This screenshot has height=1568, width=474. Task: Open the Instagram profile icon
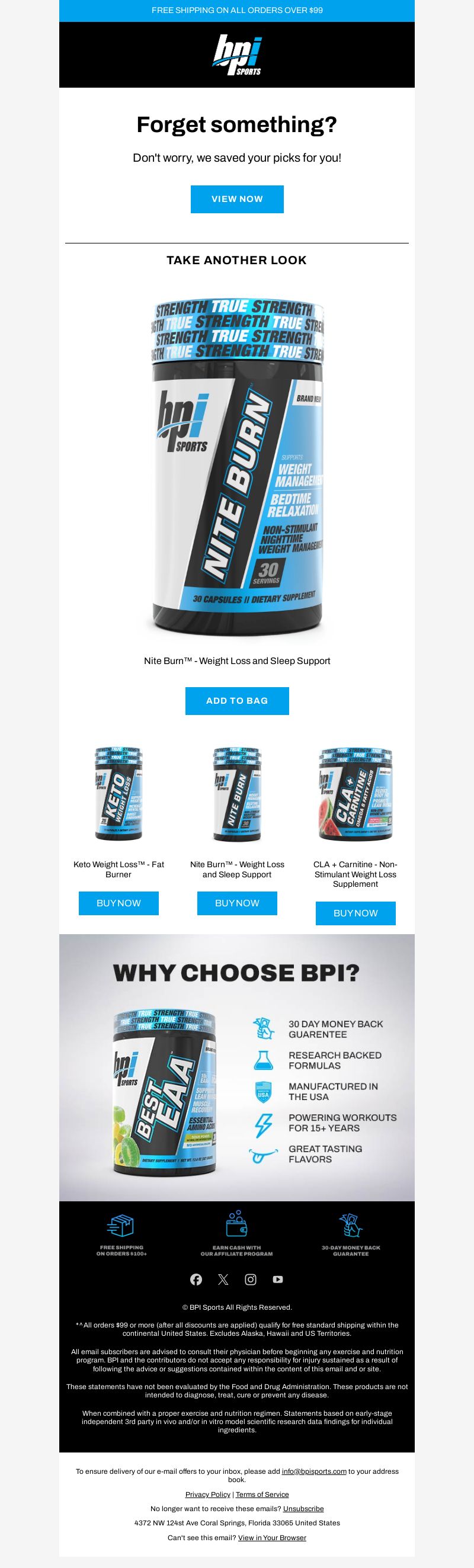(251, 1280)
